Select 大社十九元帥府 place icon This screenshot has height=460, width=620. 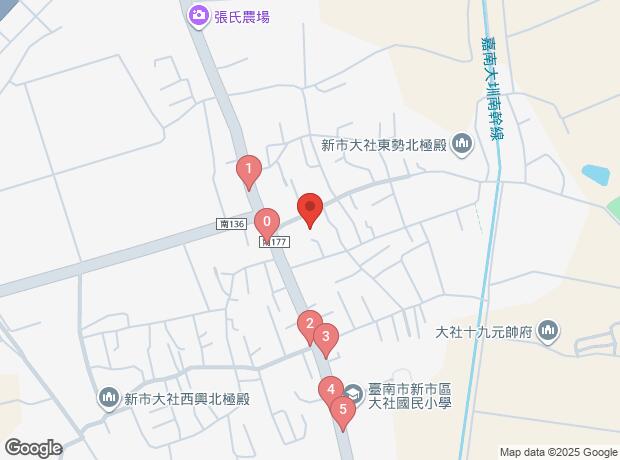[547, 331]
